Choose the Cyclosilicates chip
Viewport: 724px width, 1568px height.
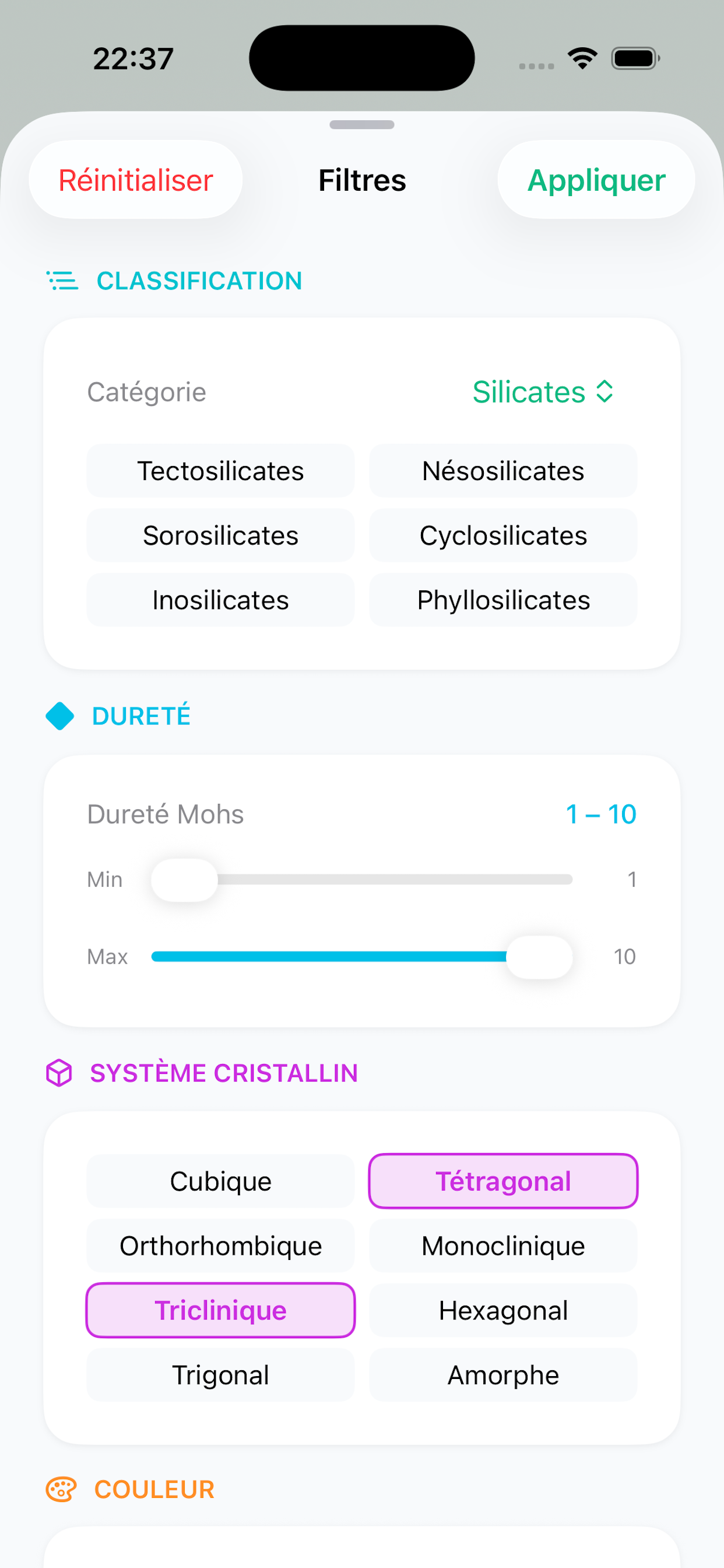tap(502, 535)
